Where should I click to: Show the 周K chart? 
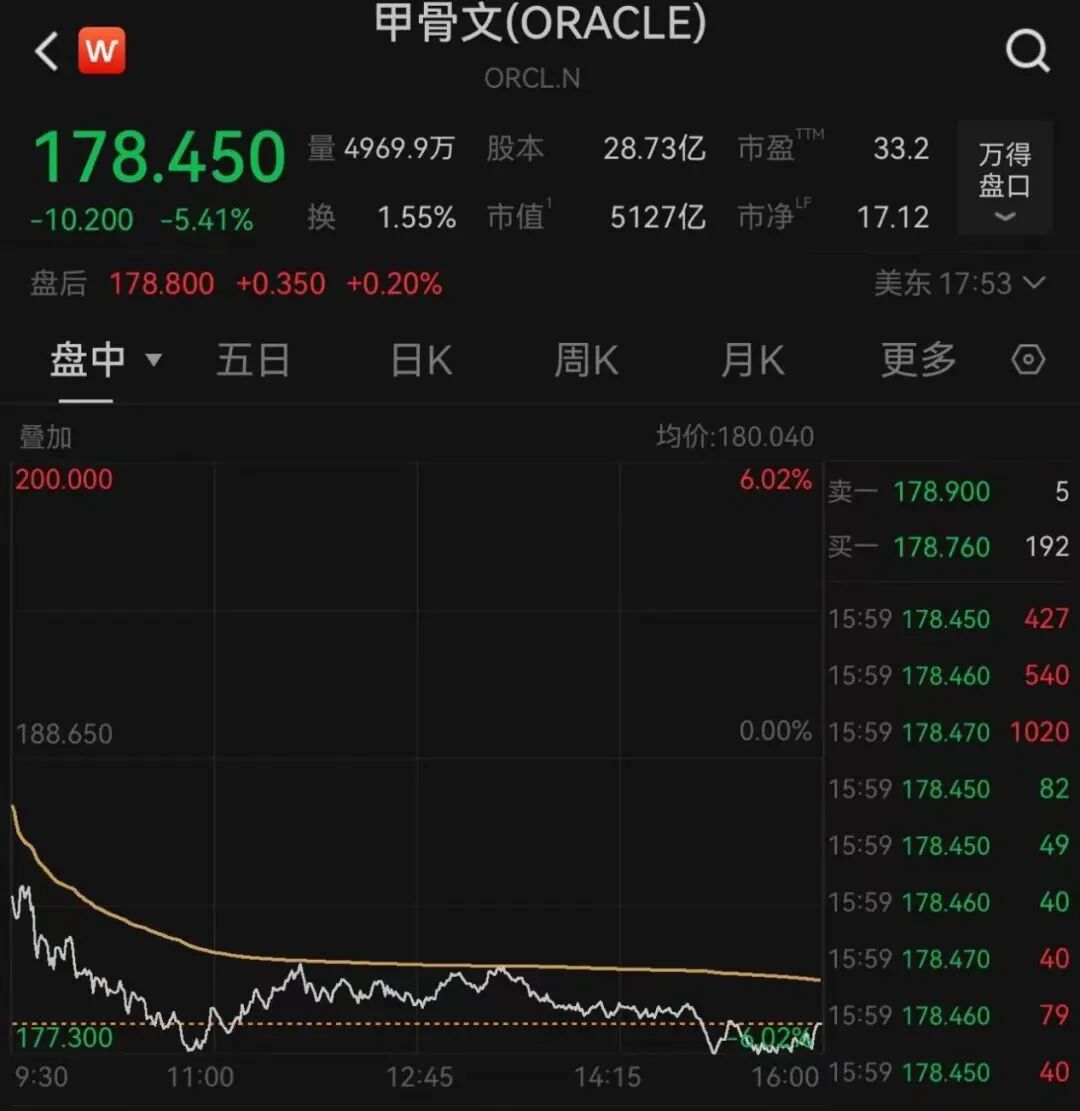click(586, 360)
